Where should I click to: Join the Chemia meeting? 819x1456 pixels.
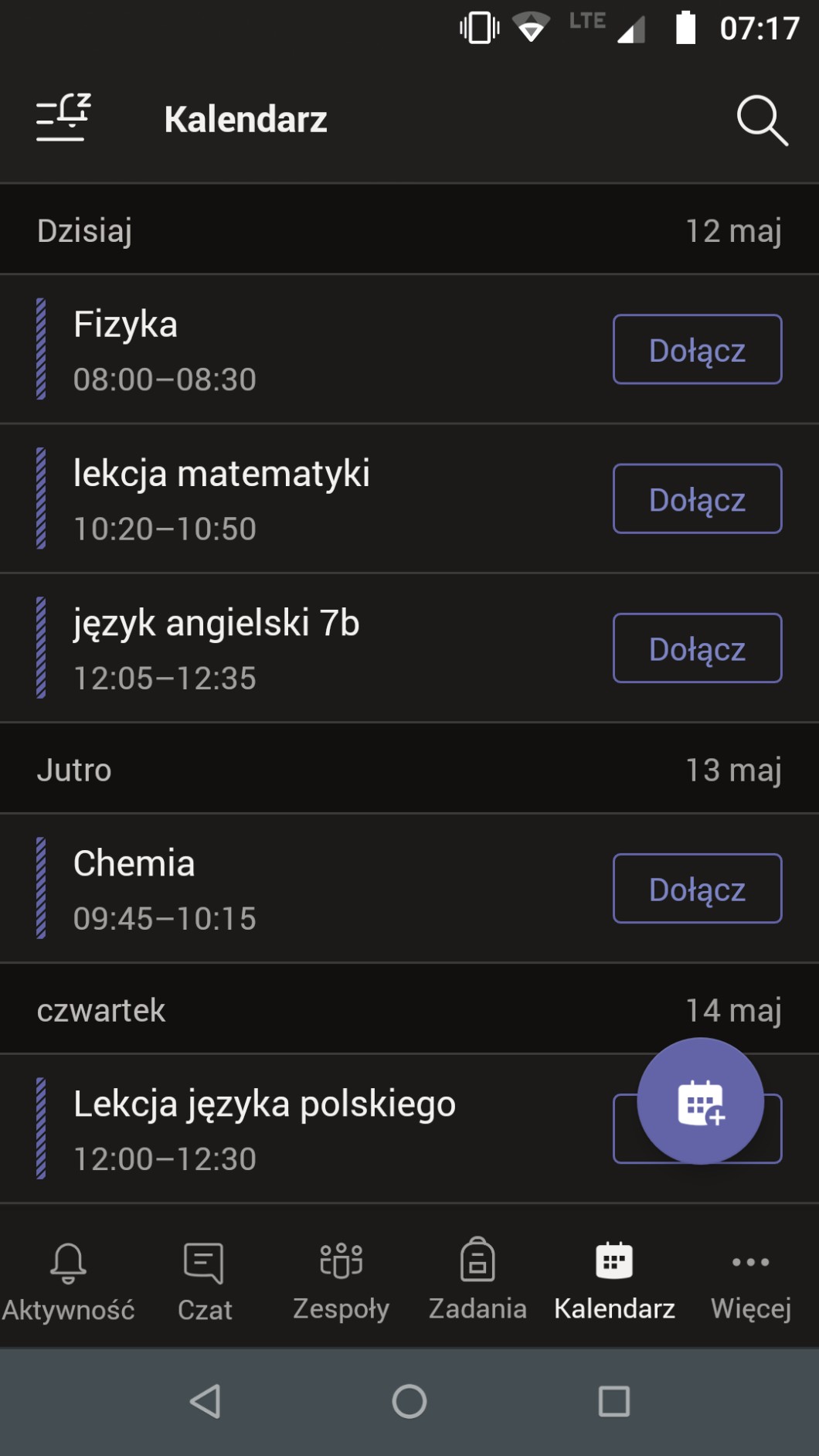click(697, 889)
